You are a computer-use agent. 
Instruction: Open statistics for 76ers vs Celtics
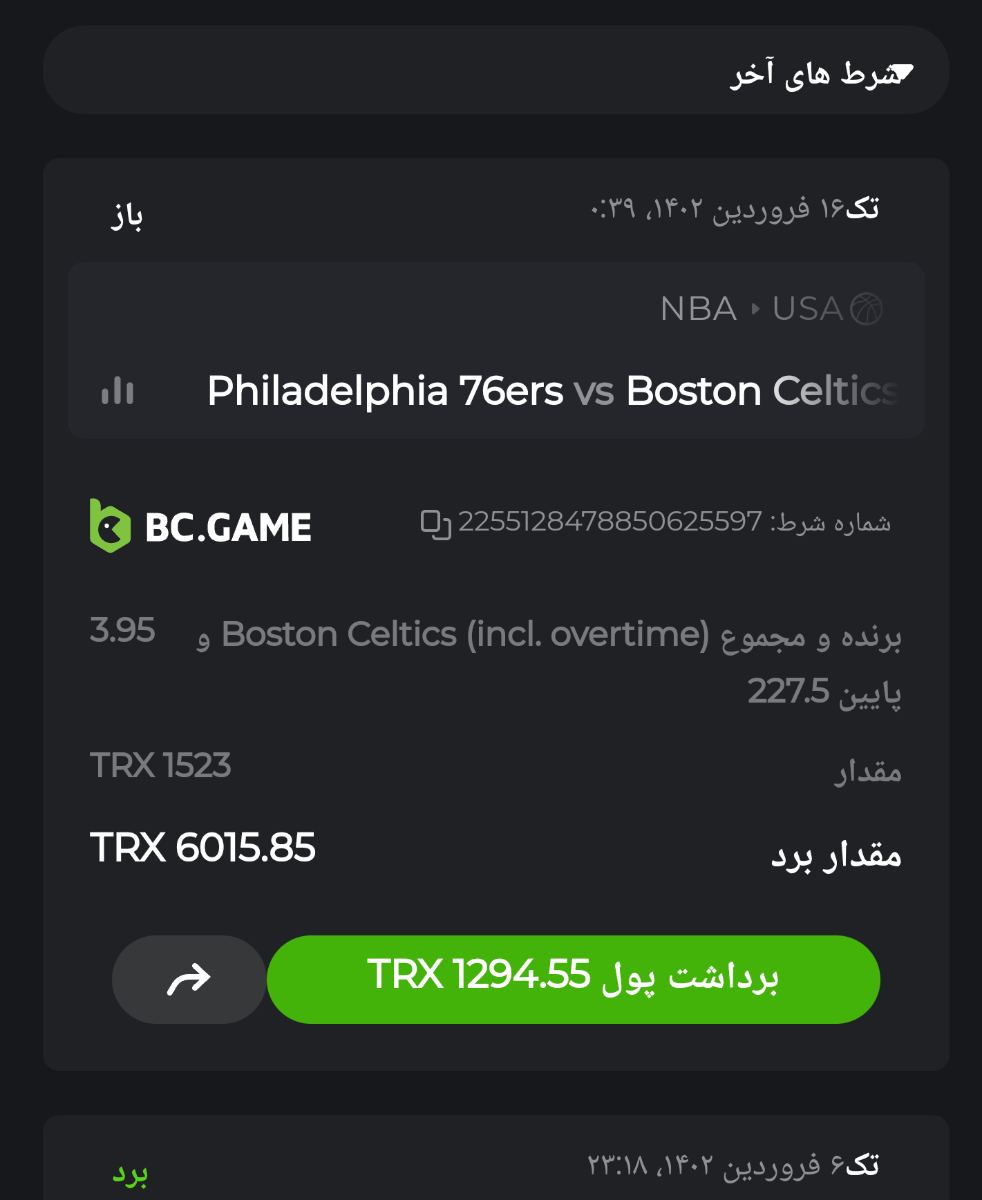coord(118,391)
